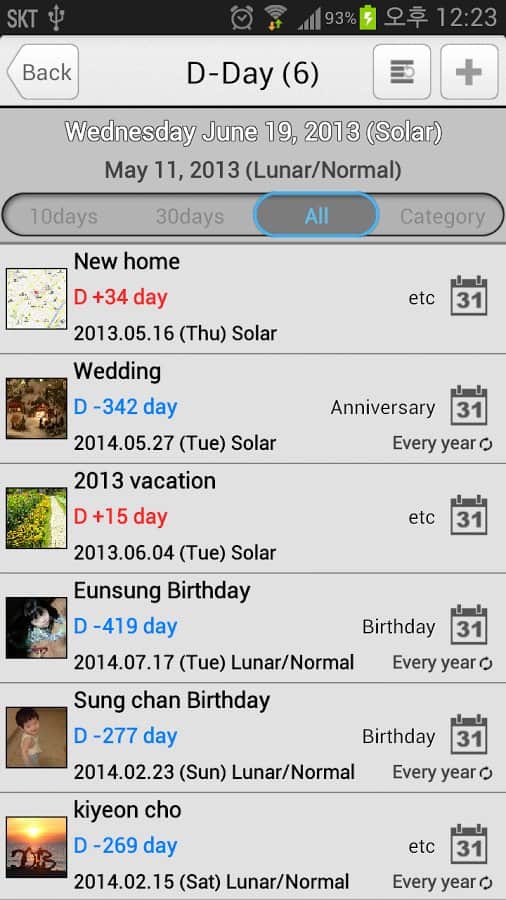Tap the calendar icon on kiyeon cho

pos(469,844)
